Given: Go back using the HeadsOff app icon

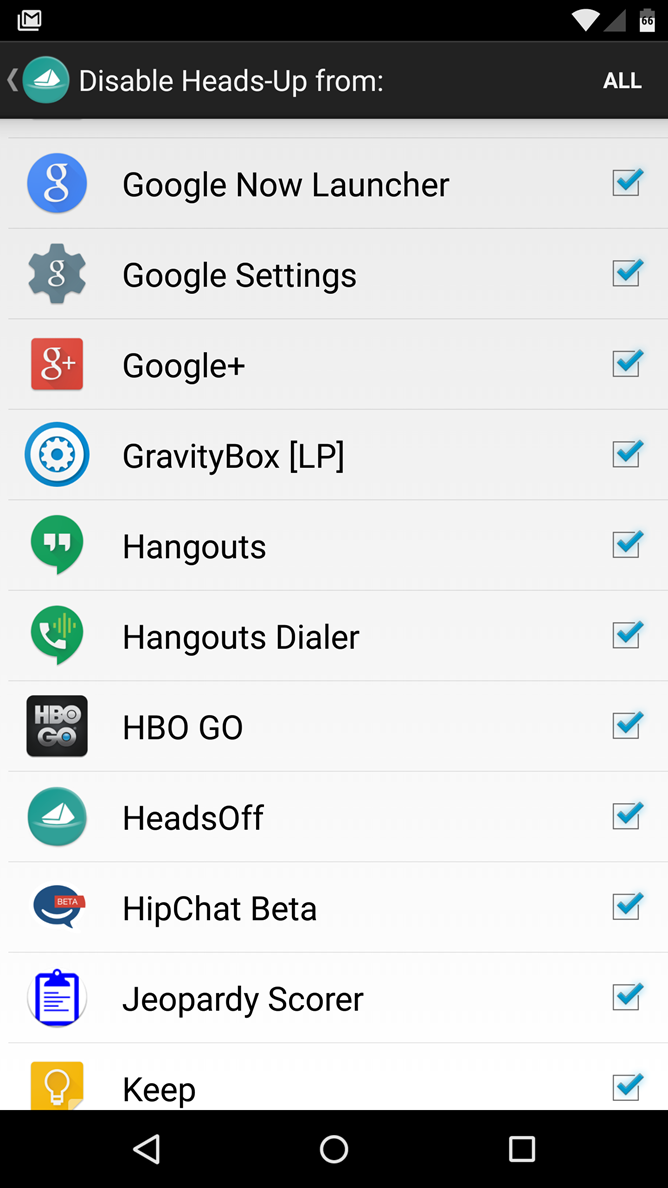Looking at the screenshot, I should (x=45, y=80).
